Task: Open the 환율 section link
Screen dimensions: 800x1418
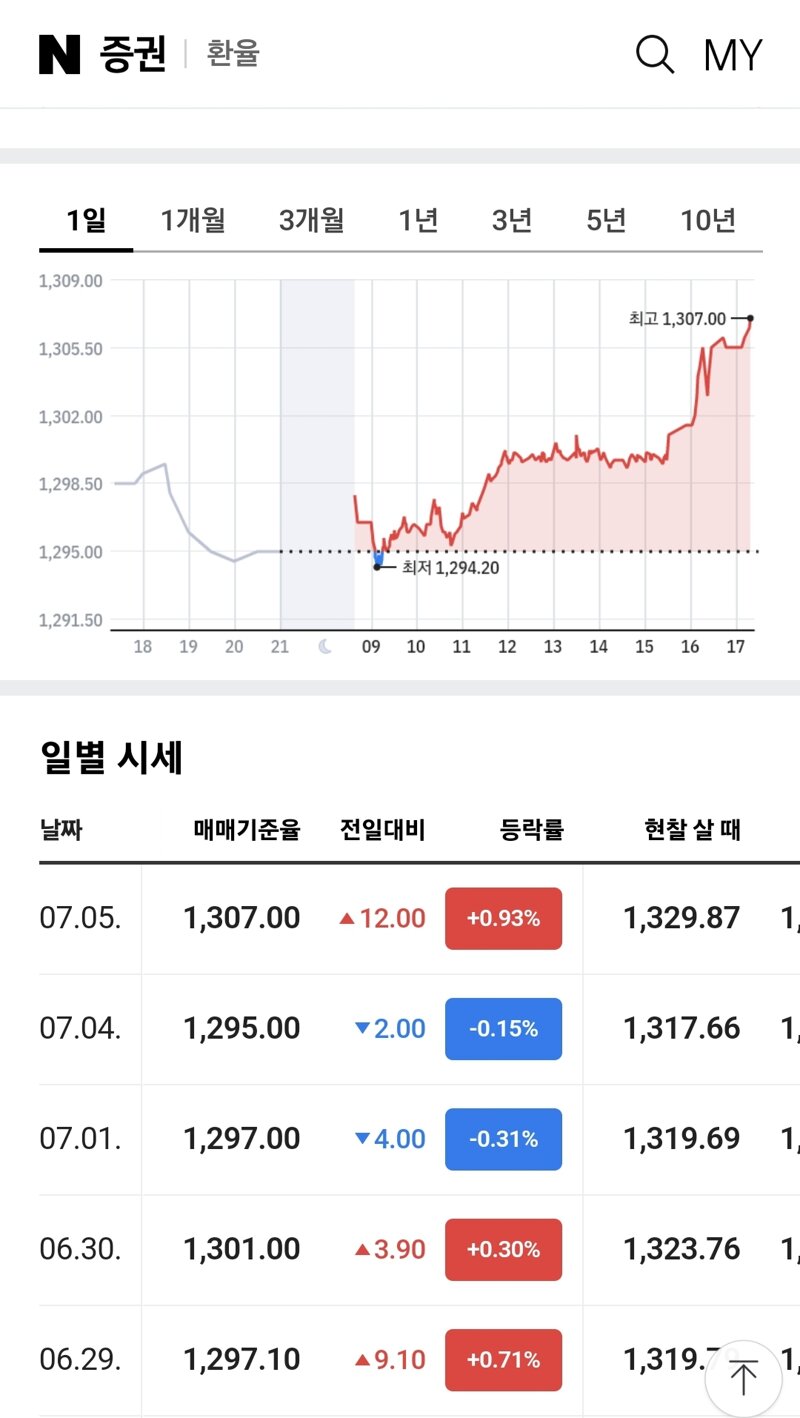Action: (233, 54)
